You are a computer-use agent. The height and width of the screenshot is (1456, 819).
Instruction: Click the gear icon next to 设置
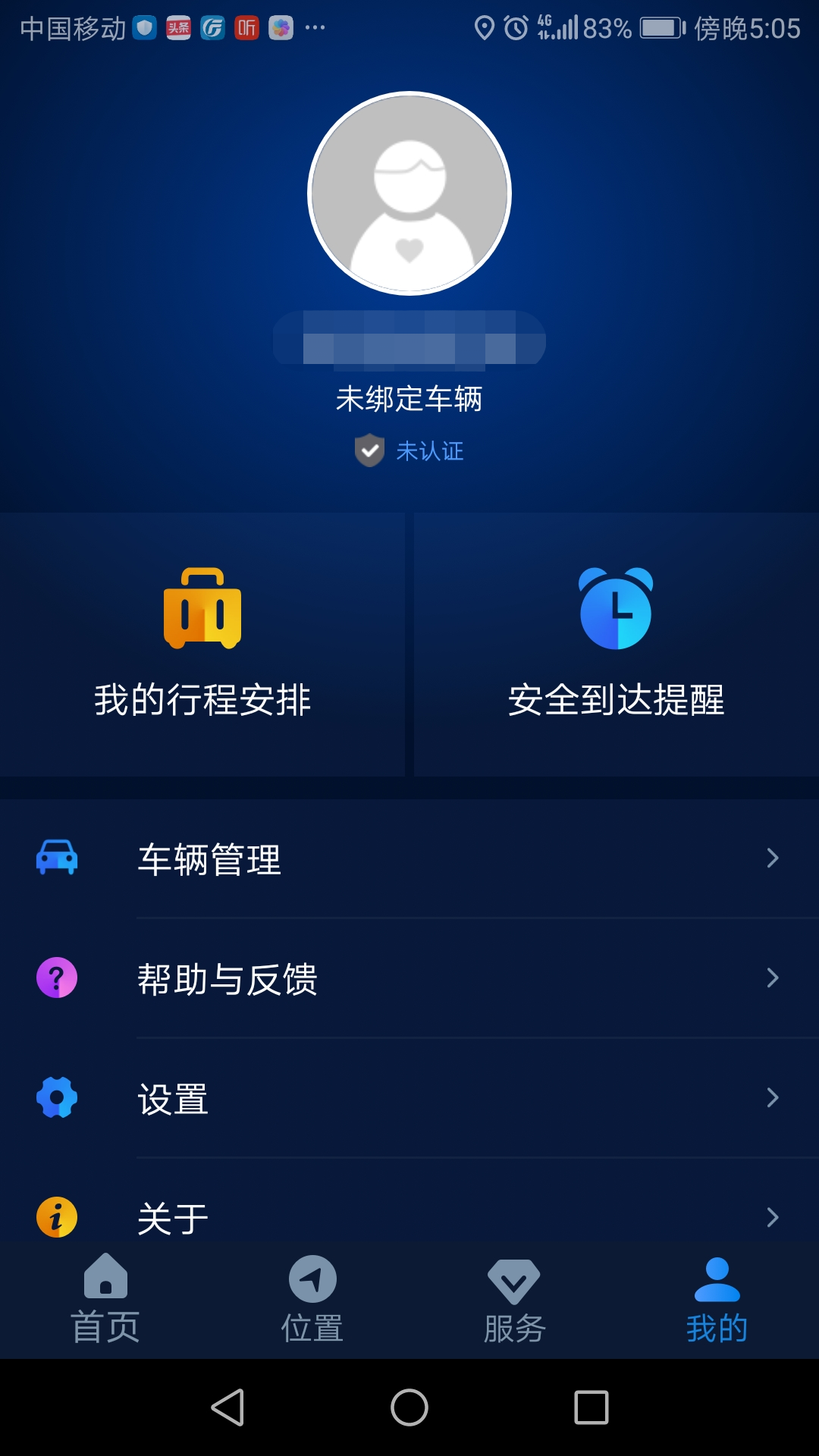[56, 1097]
